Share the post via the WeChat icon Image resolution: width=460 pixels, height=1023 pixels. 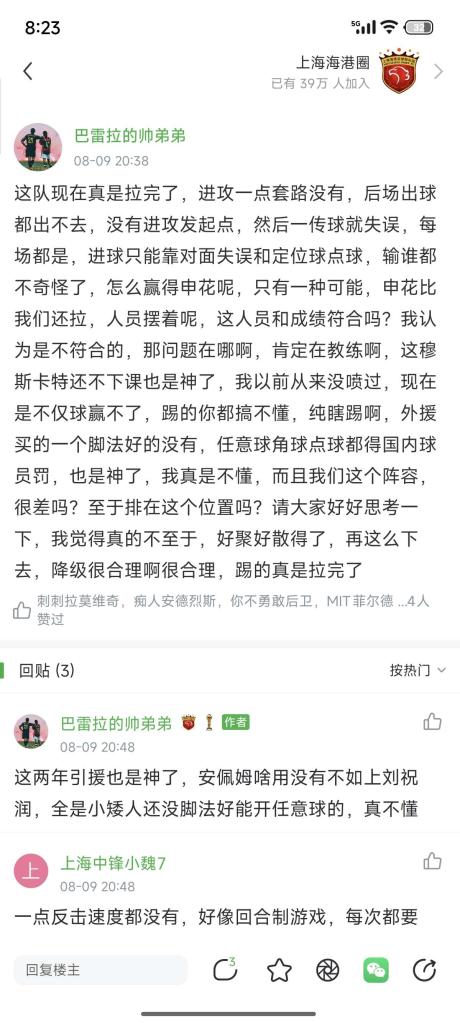(x=376, y=970)
